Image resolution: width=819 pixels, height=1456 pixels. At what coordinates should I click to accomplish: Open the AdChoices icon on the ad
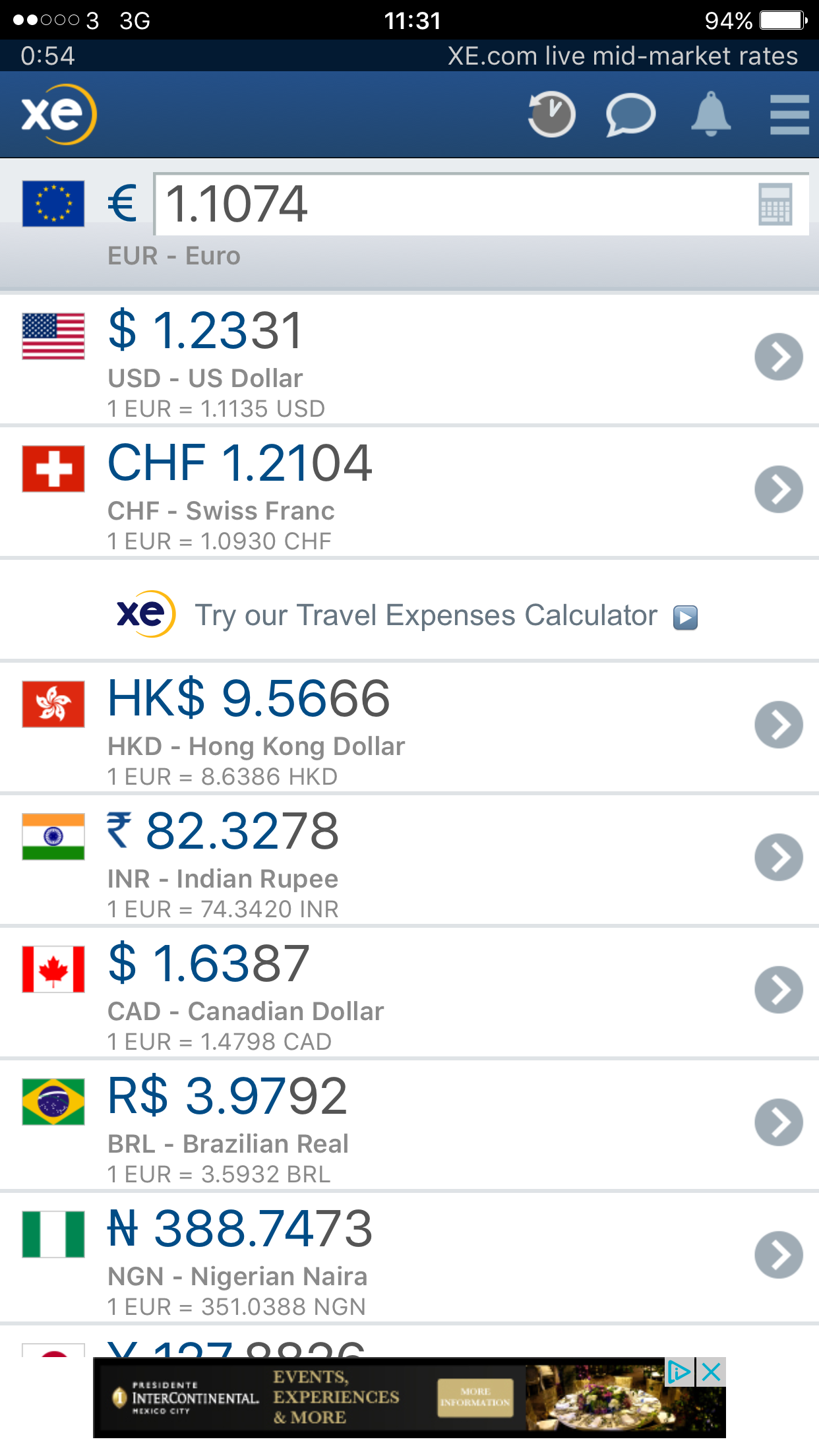click(x=680, y=1372)
